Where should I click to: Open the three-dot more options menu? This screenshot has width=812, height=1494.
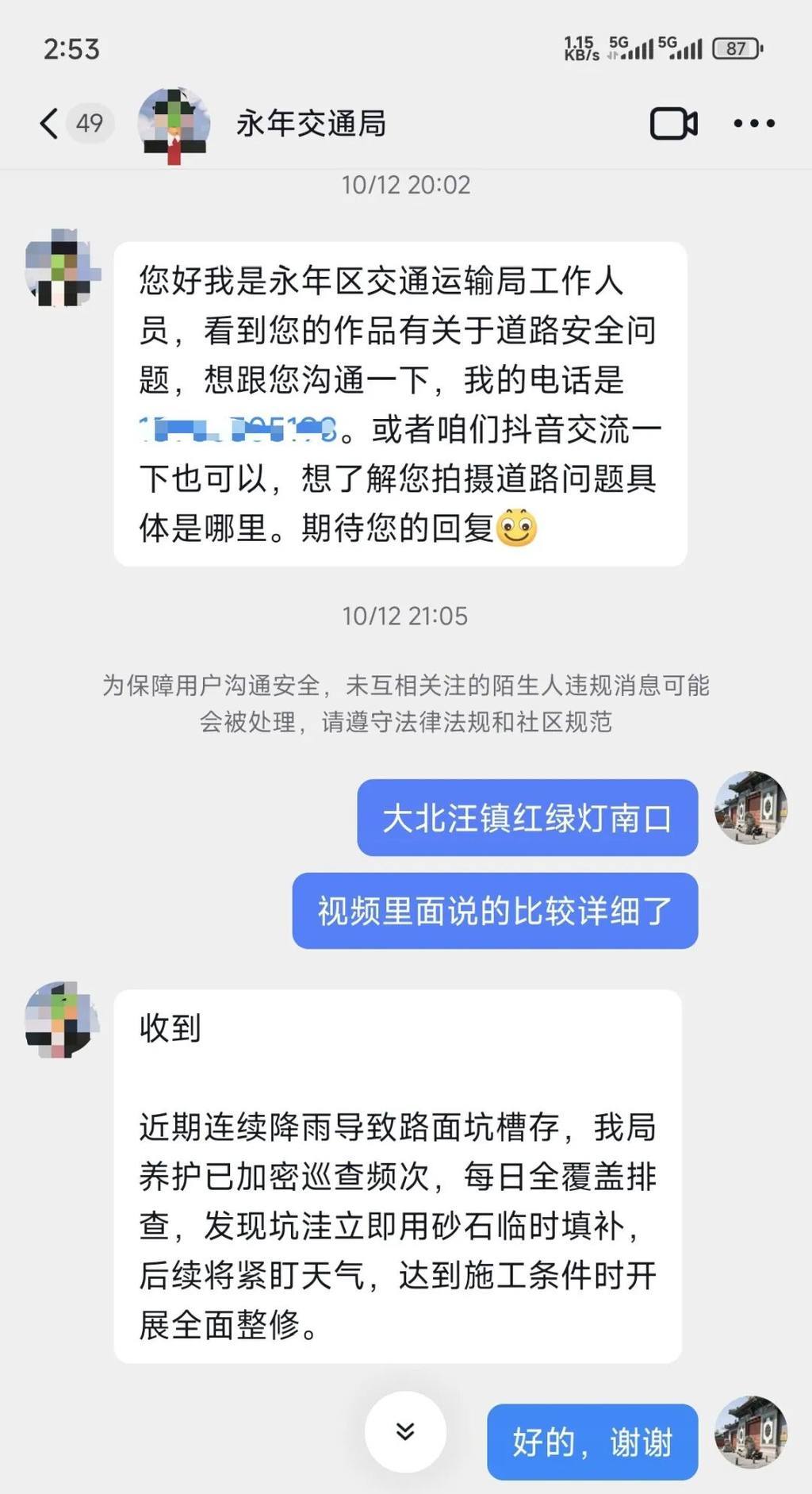pos(753,124)
